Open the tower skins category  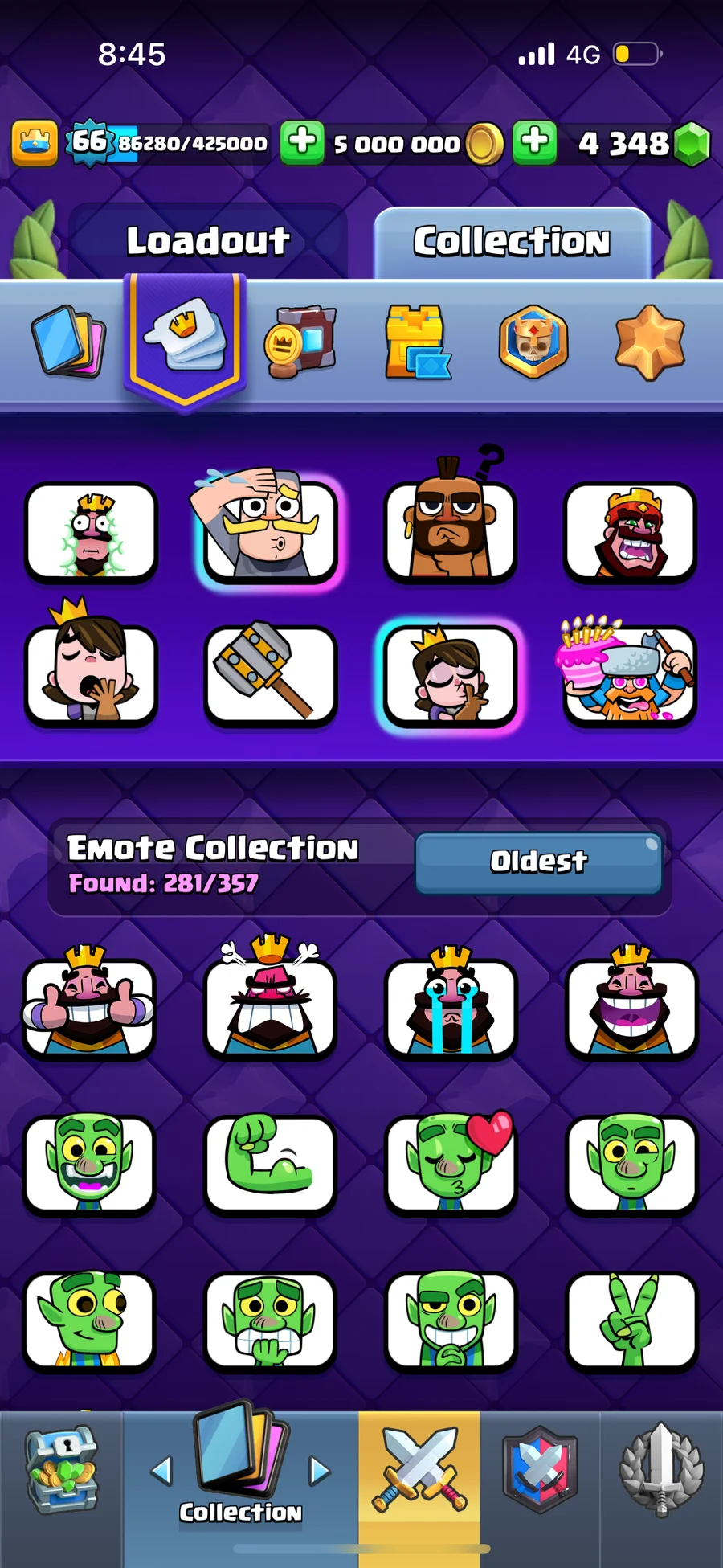[417, 342]
